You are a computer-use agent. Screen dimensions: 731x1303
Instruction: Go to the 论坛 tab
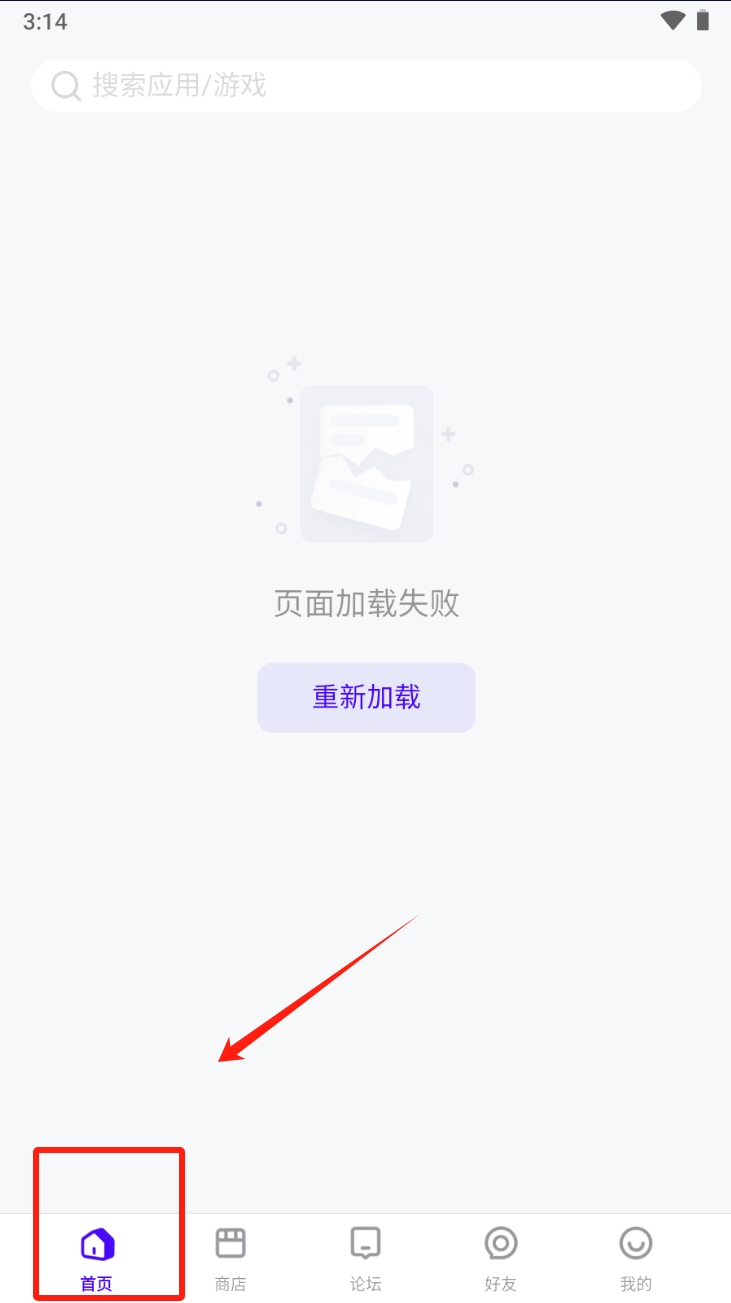(x=366, y=1258)
